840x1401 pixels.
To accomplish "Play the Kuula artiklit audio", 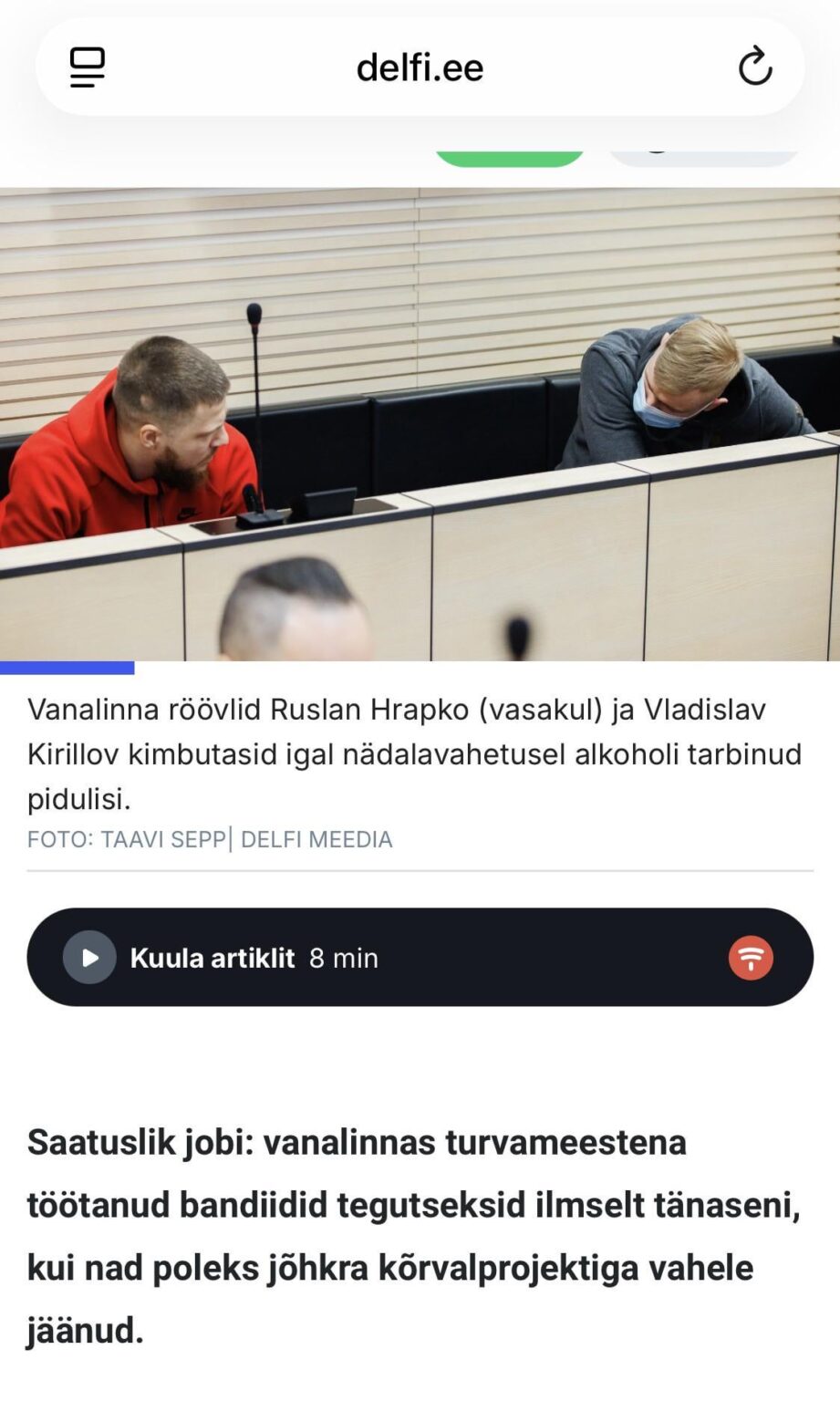I will pos(89,958).
